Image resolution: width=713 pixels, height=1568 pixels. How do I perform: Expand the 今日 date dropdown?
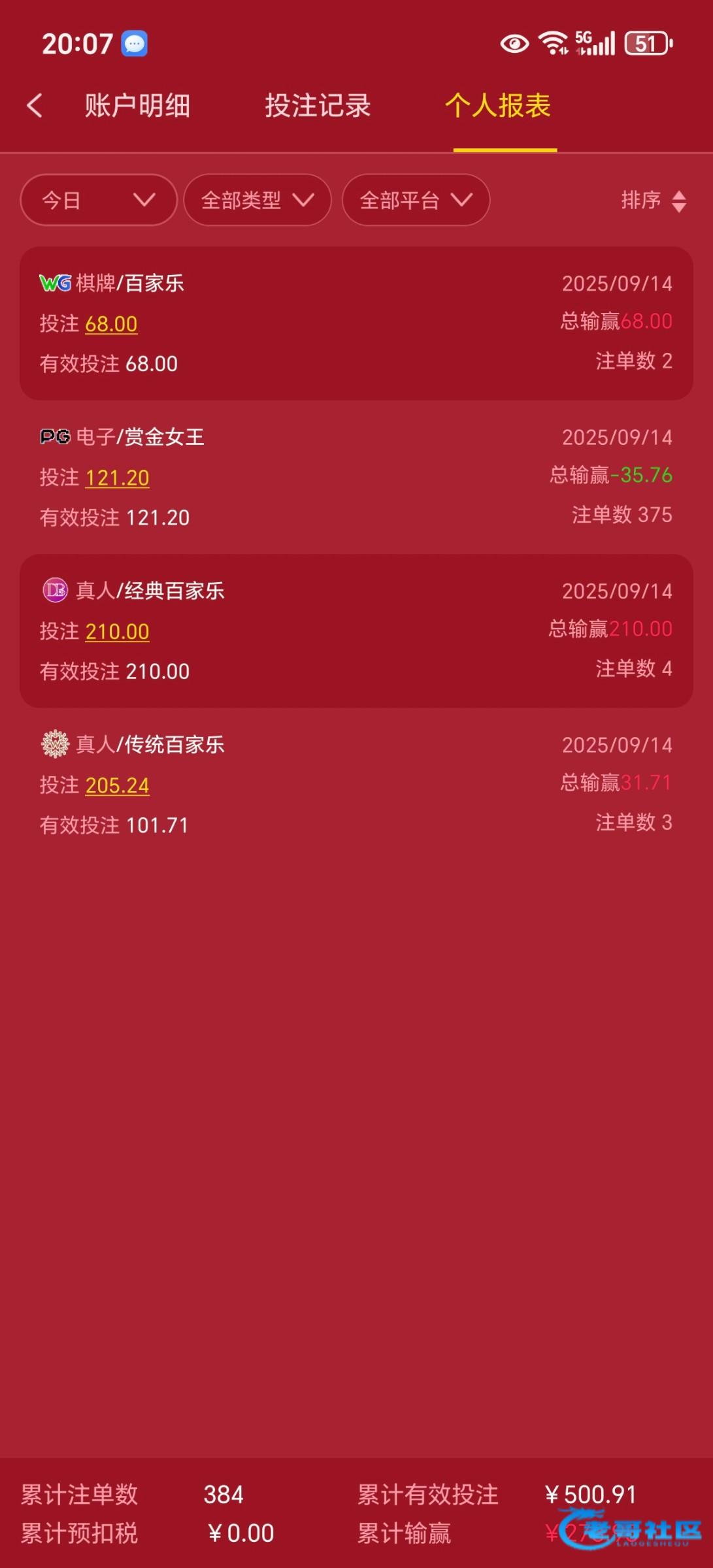(99, 200)
